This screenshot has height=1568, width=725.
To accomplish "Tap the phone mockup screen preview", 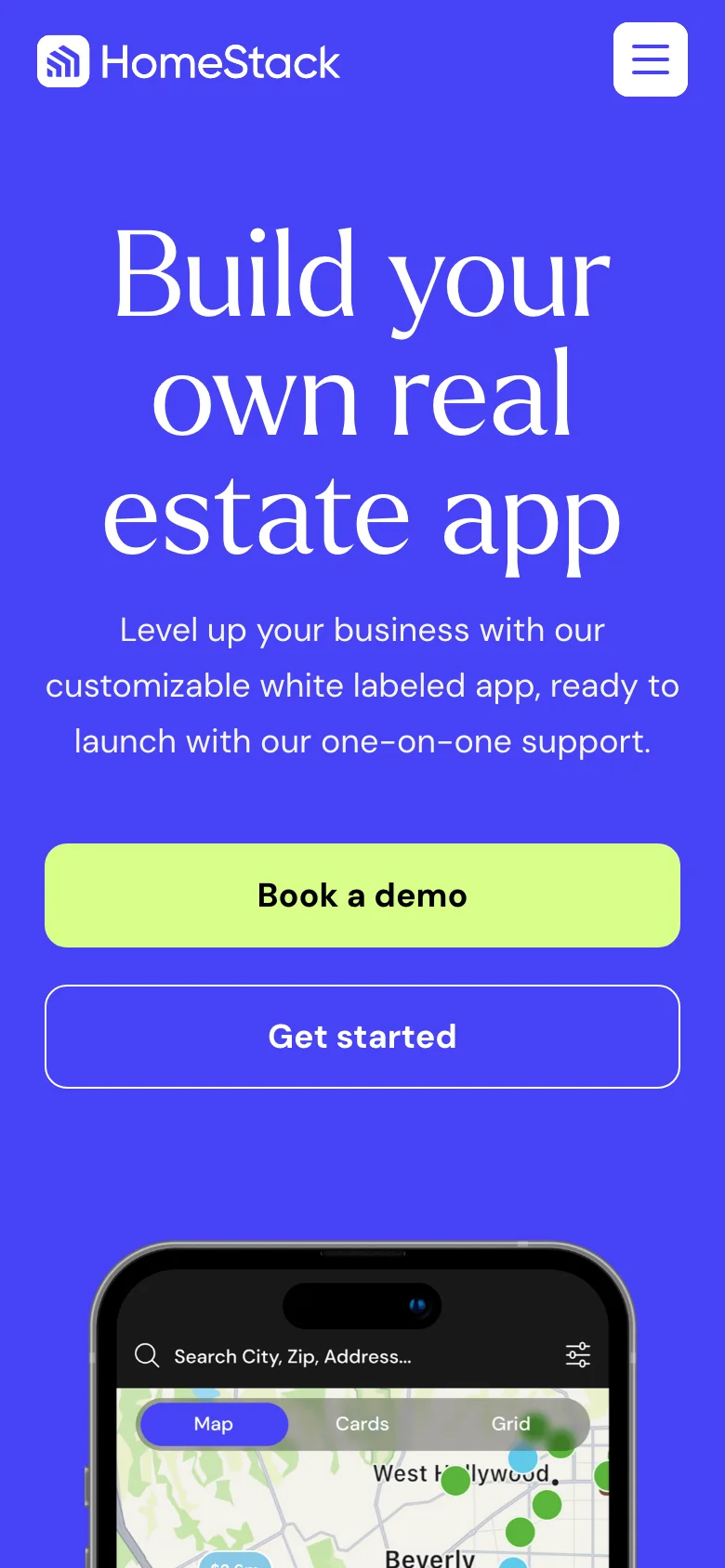I will coord(362,1449).
